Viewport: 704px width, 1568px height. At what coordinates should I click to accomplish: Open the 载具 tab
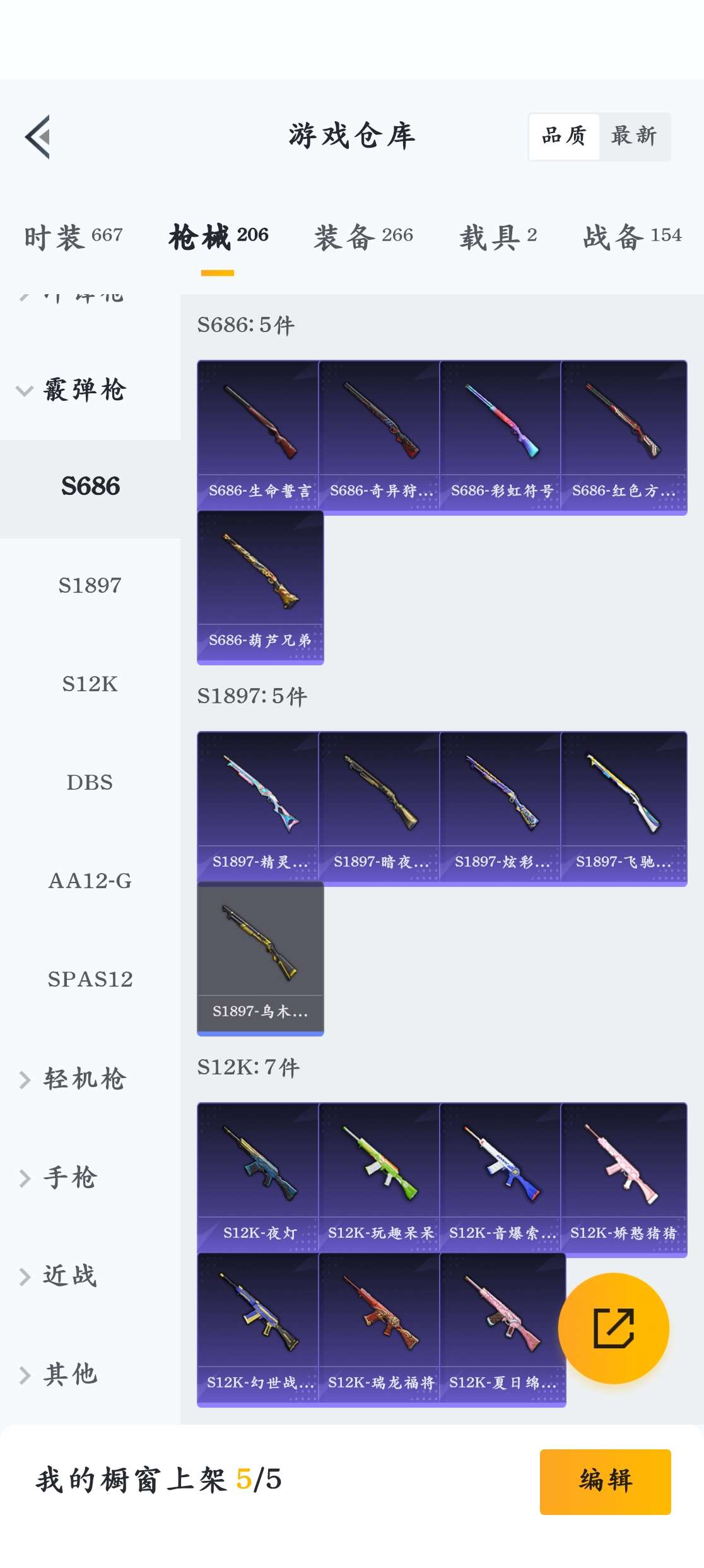(498, 237)
